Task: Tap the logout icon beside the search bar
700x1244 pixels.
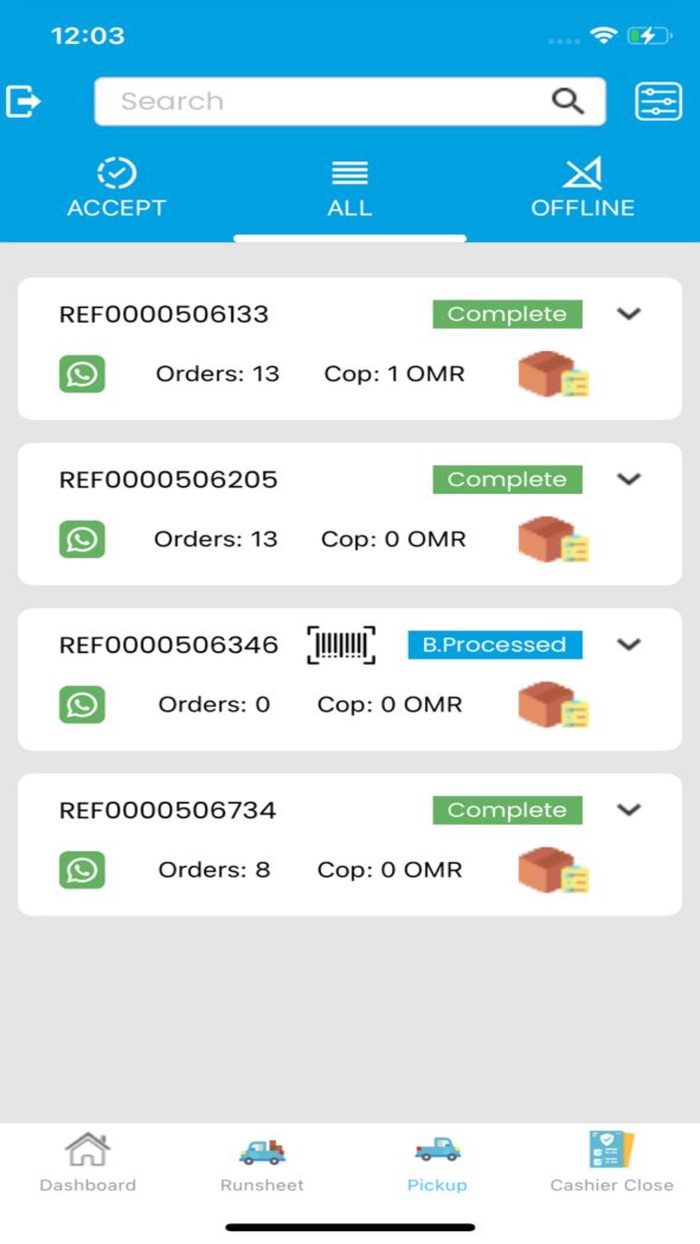Action: [x=24, y=101]
